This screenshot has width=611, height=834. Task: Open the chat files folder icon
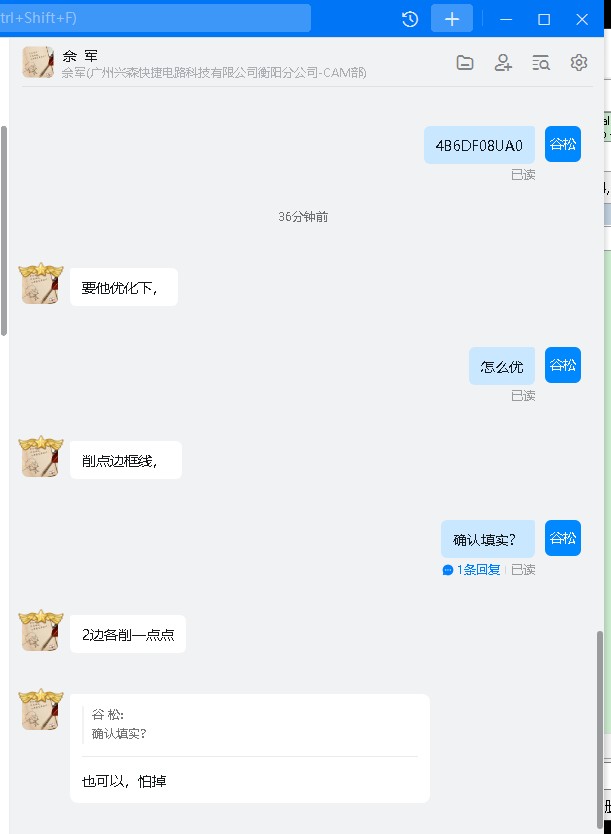point(465,63)
